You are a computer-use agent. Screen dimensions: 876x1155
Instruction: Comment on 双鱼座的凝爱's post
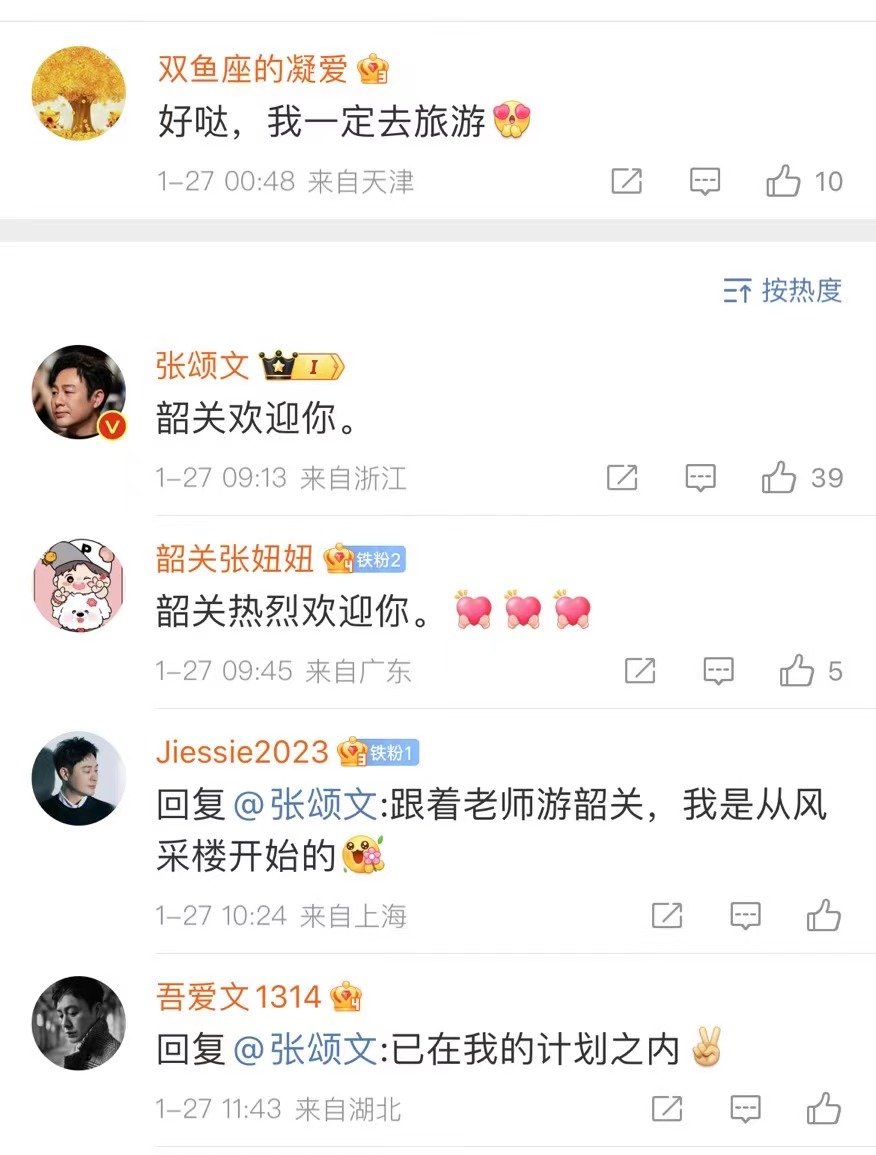coord(705,181)
